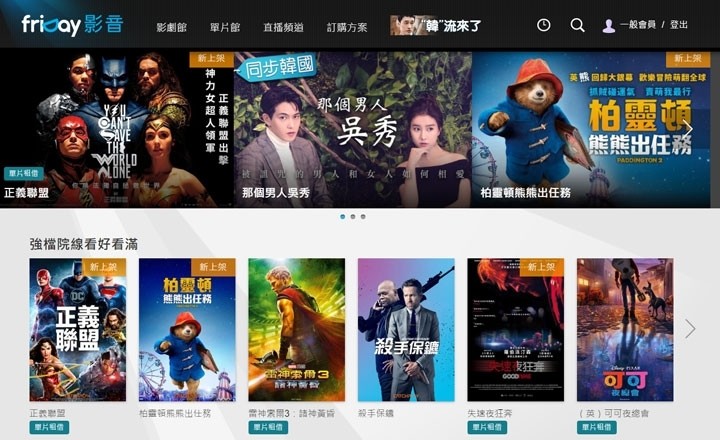
Task: Open the 可可夜總會 movie poster
Action: (x=625, y=330)
